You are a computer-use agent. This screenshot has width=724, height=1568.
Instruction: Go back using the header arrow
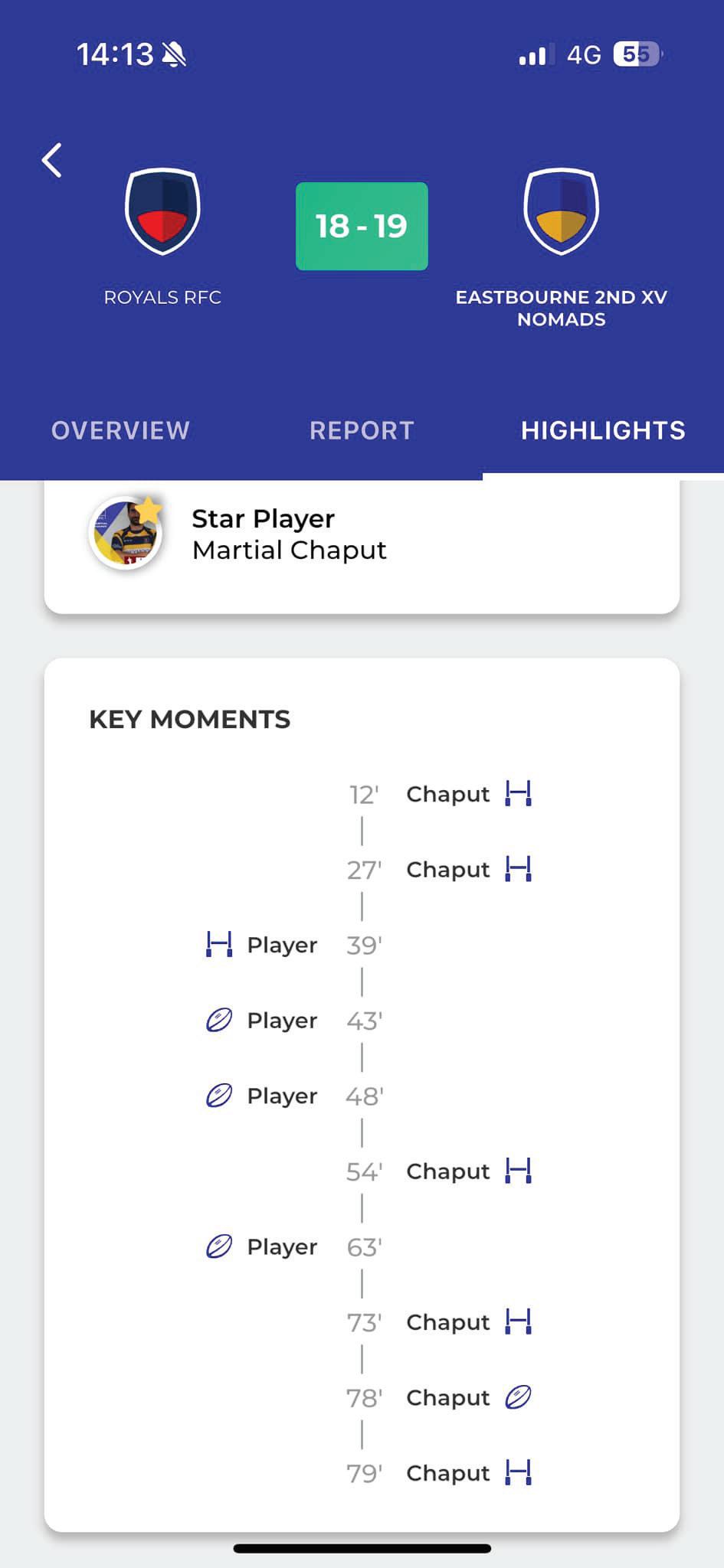tap(51, 161)
